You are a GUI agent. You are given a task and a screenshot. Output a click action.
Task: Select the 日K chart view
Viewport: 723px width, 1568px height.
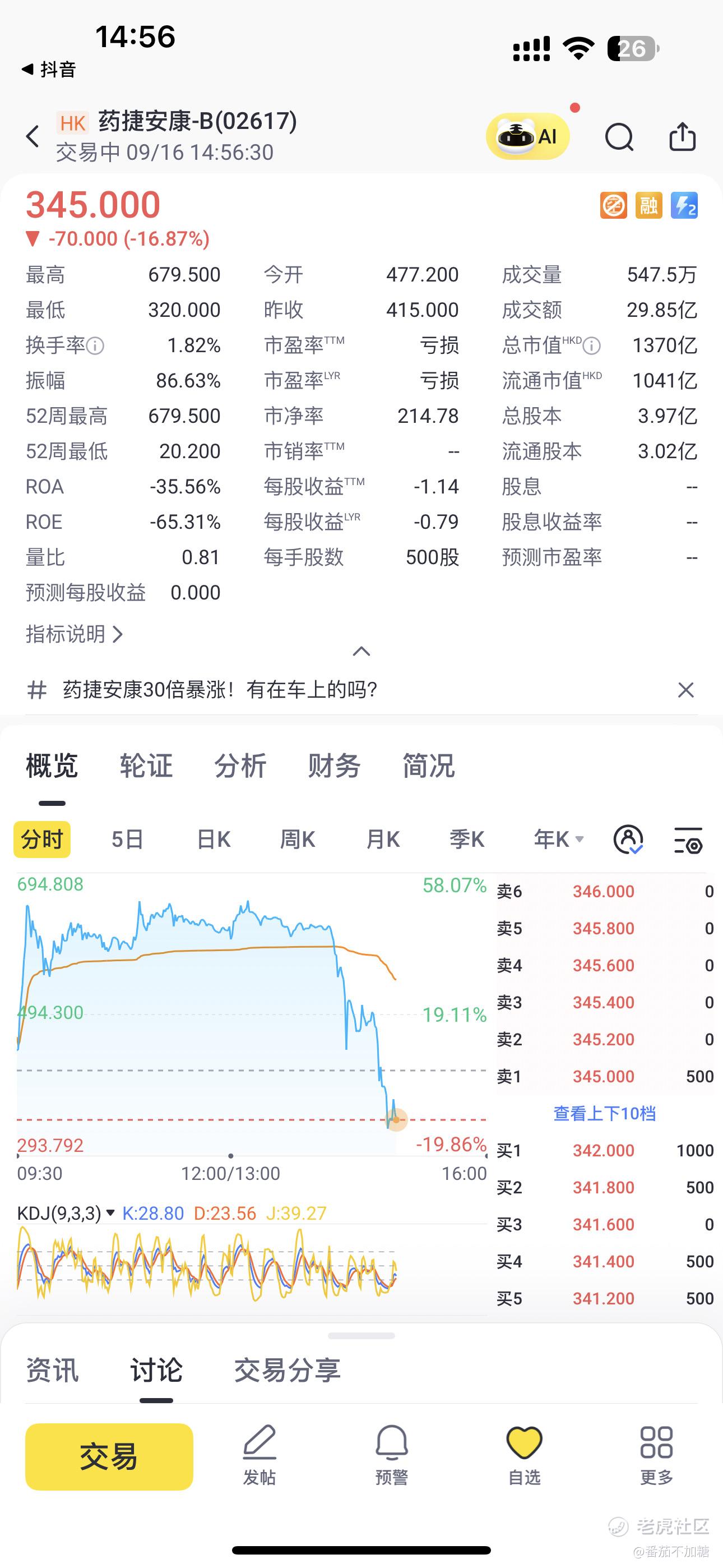tap(214, 840)
